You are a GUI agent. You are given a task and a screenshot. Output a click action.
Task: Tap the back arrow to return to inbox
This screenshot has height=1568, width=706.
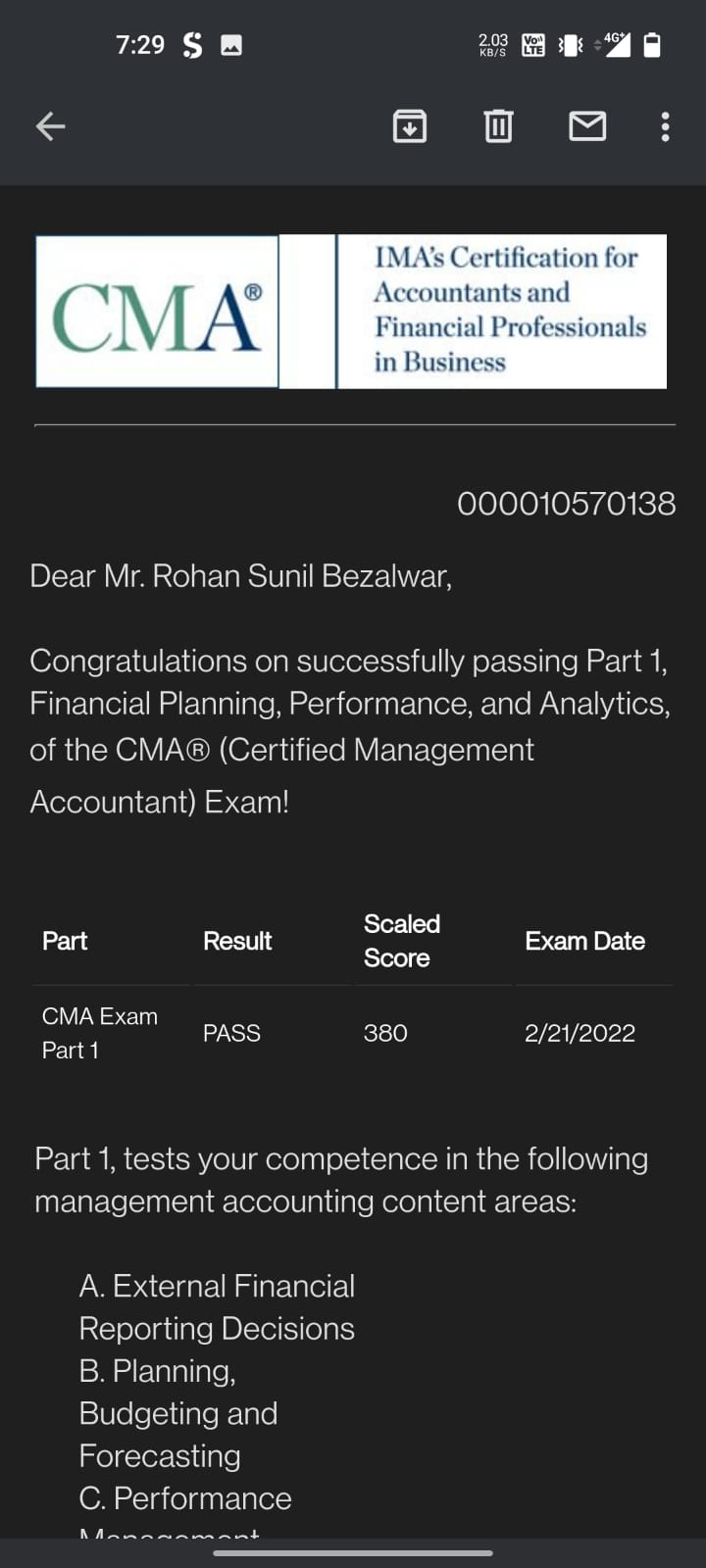pyautogui.click(x=49, y=125)
